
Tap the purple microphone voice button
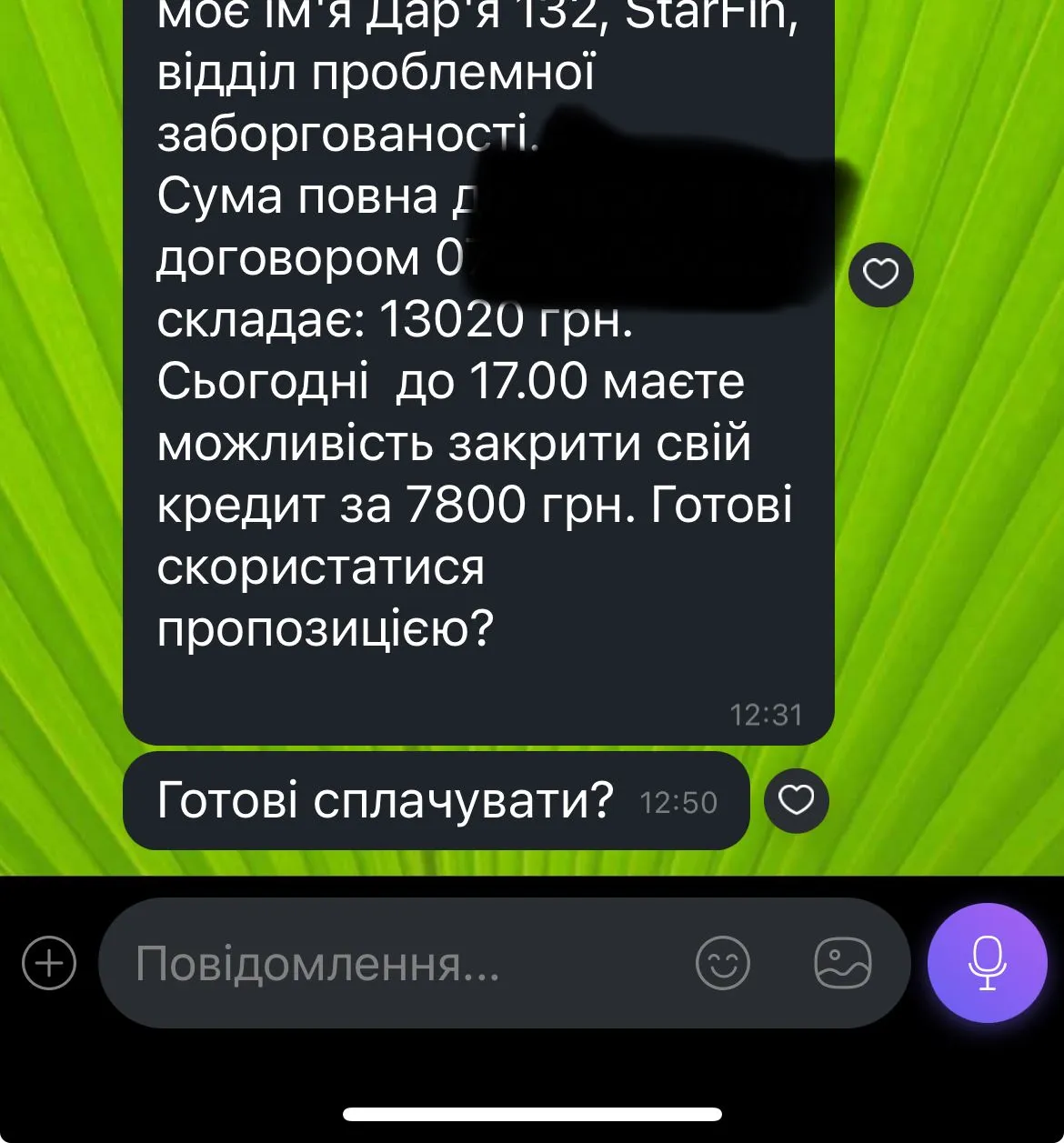[987, 963]
